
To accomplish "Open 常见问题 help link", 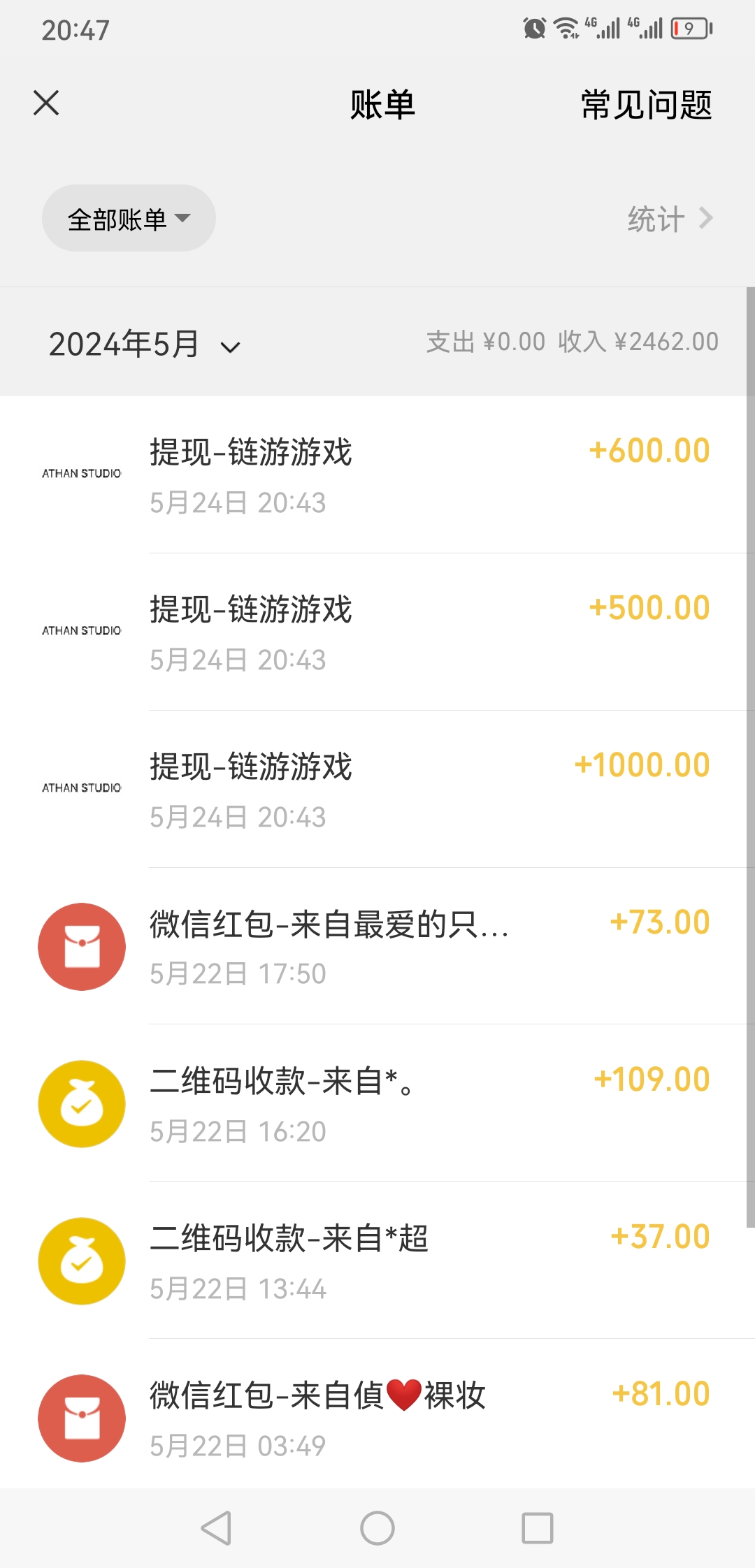I will coord(646,106).
